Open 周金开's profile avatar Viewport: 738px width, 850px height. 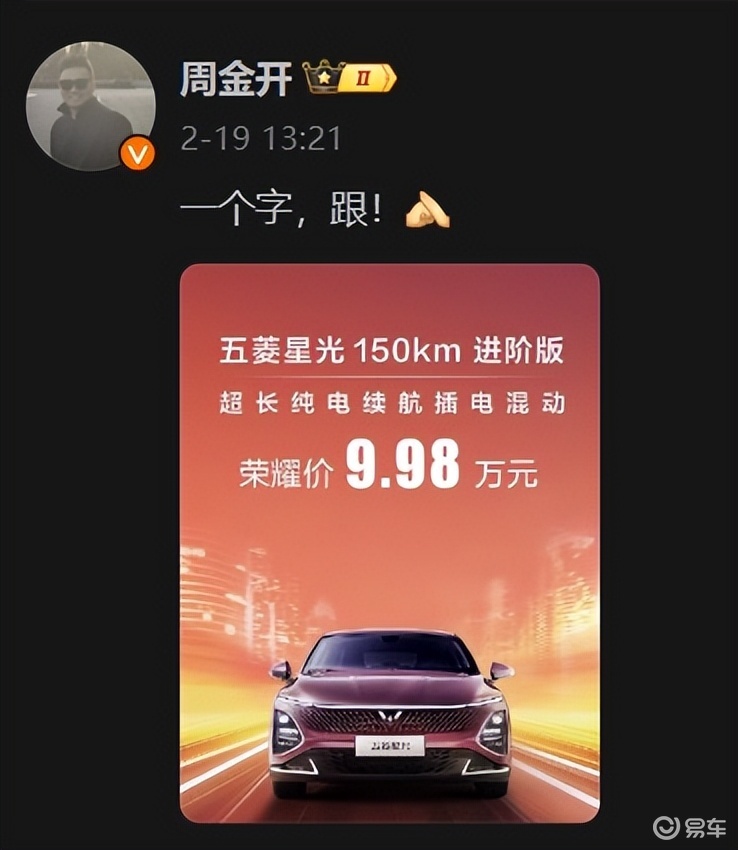[90, 105]
